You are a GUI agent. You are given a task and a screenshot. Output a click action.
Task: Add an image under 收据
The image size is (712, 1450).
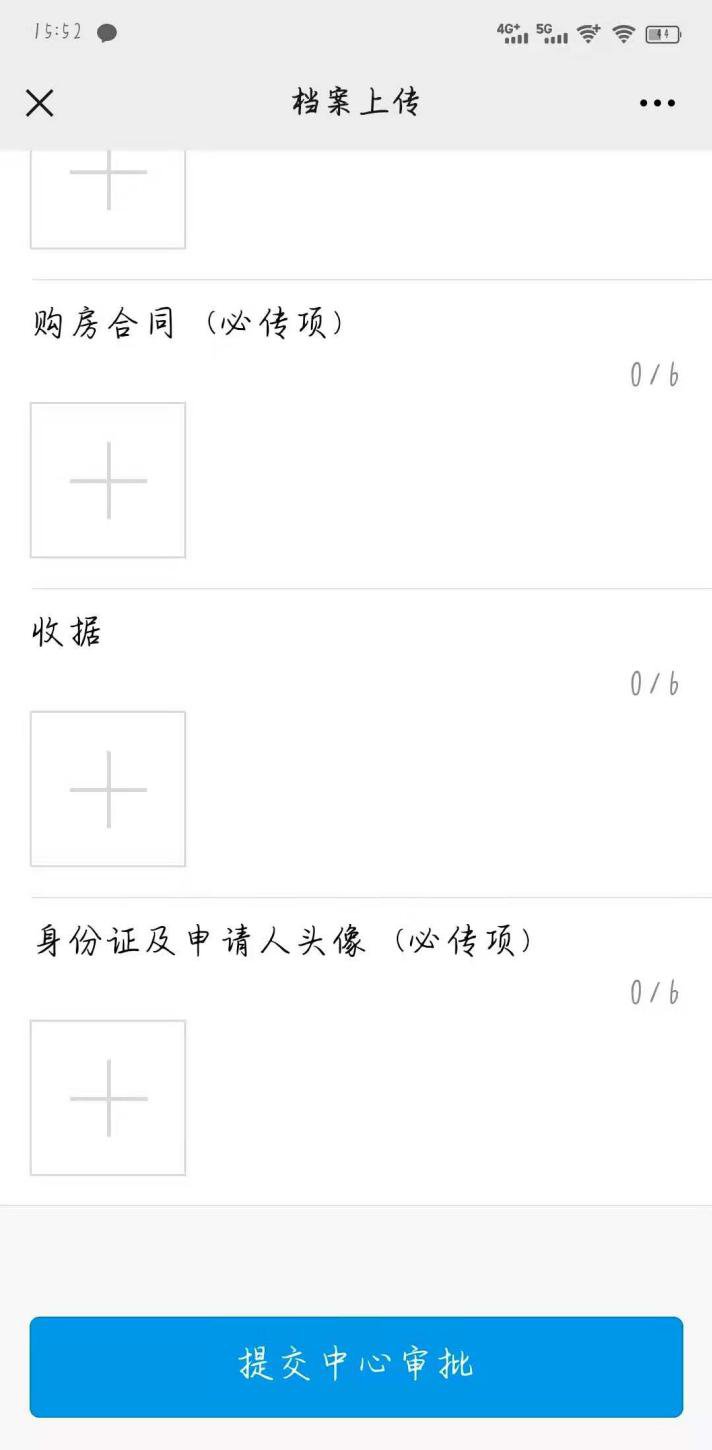[x=108, y=789]
